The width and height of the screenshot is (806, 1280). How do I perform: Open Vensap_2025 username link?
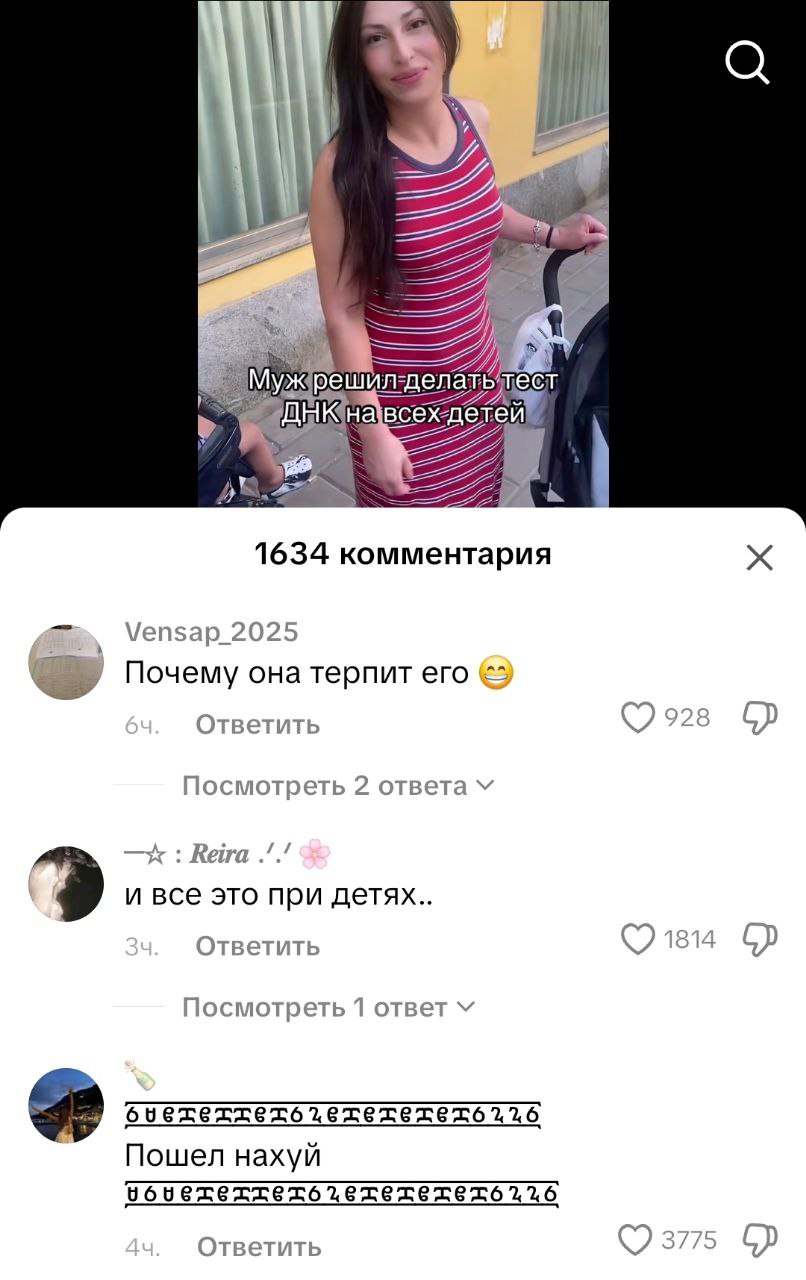pyautogui.click(x=211, y=632)
